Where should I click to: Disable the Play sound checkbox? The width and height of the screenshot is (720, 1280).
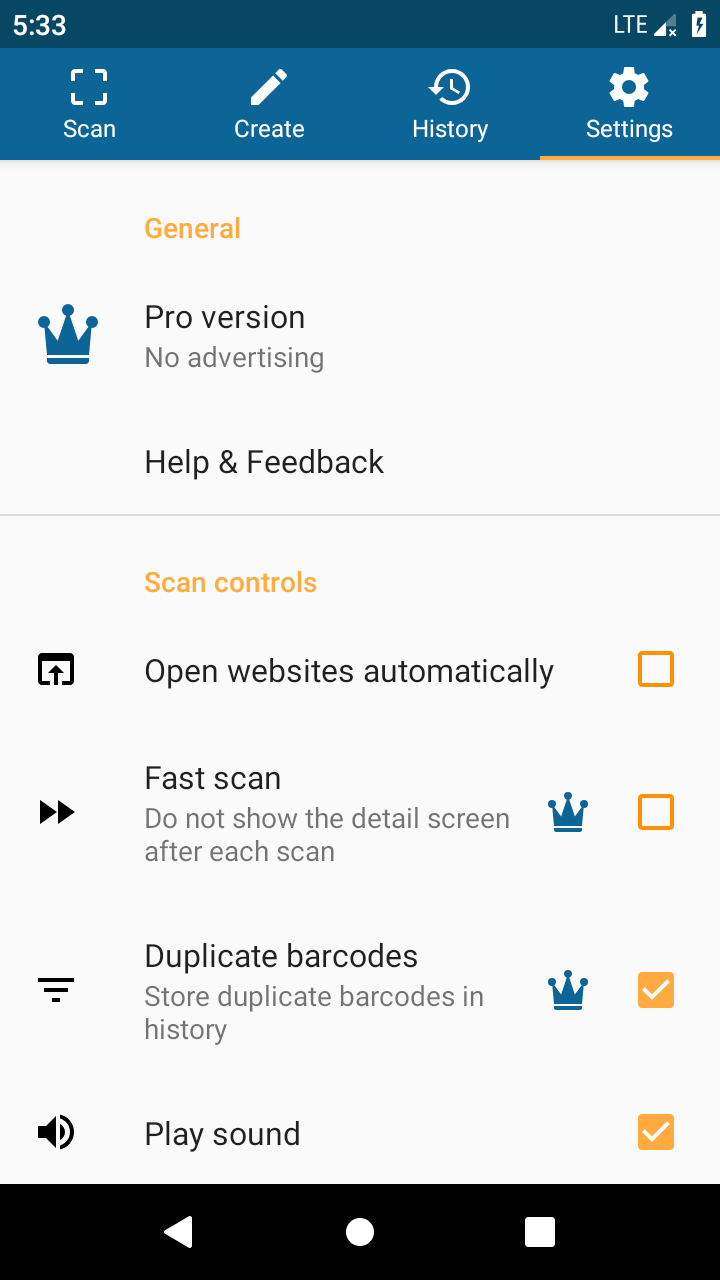pos(655,1132)
